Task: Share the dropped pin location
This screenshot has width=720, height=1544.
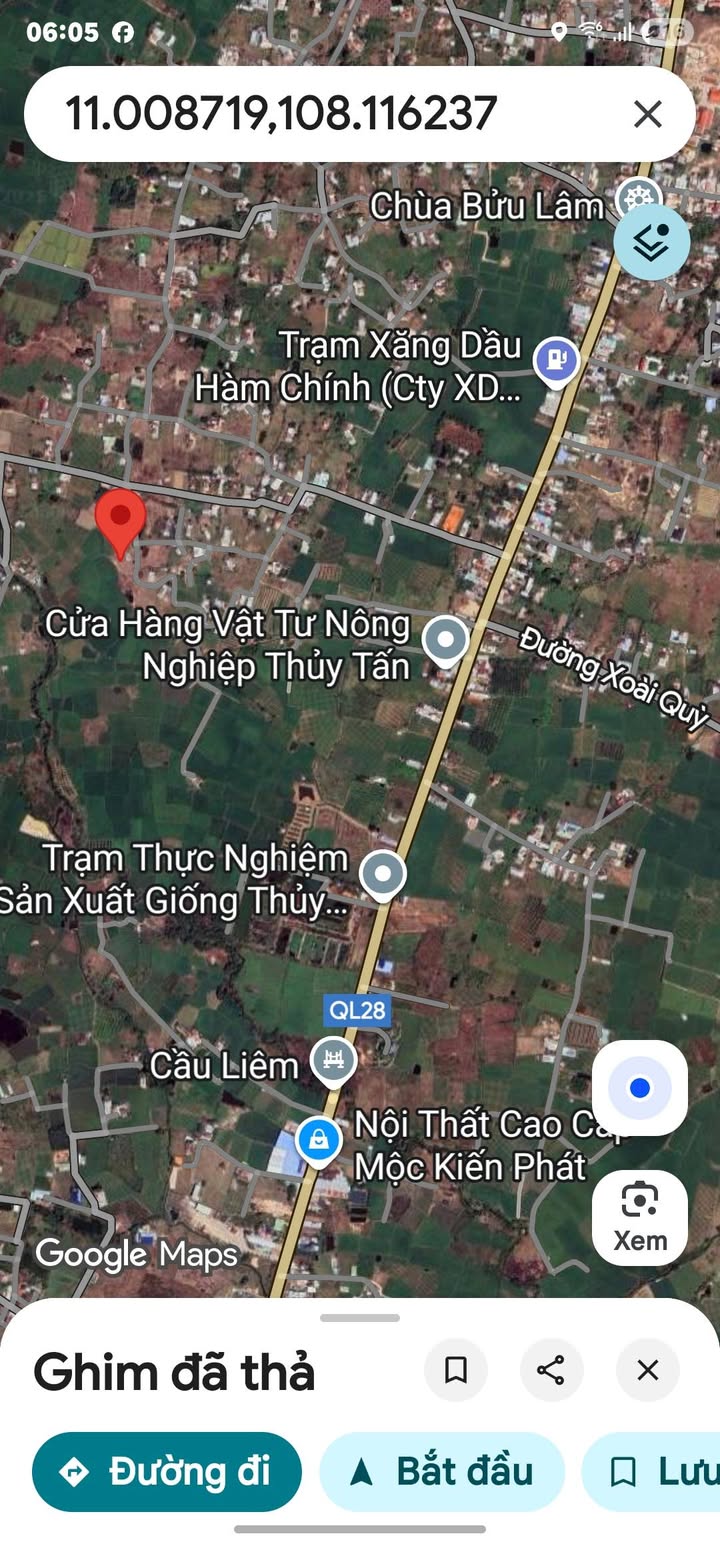Action: [551, 1370]
